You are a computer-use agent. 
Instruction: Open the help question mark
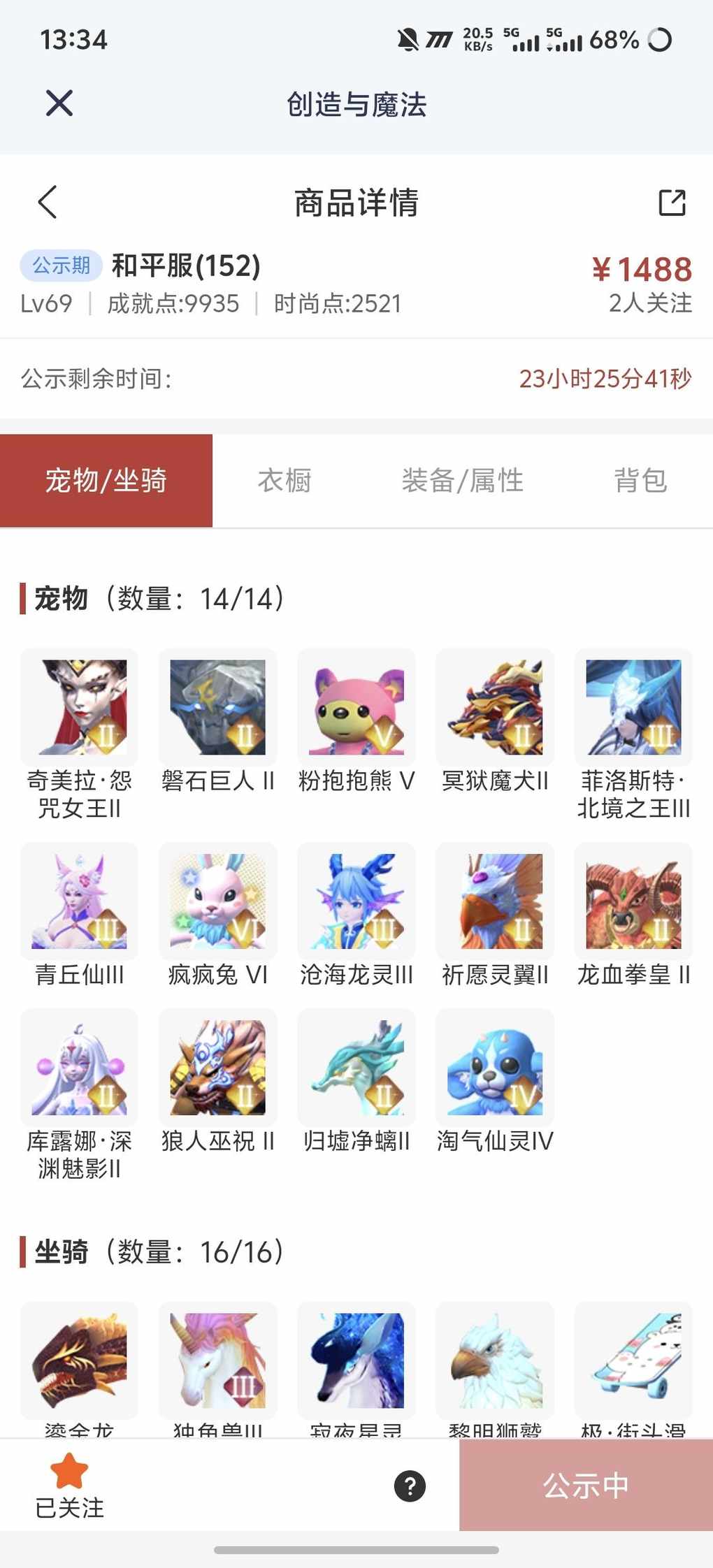click(x=410, y=1486)
